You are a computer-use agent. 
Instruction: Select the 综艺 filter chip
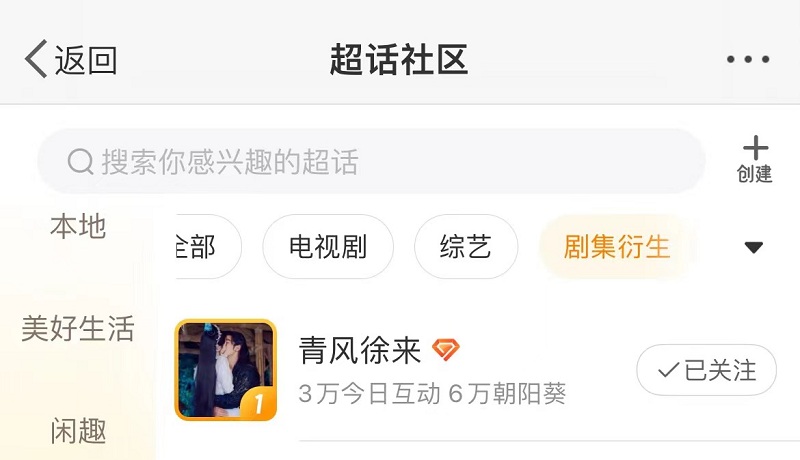(466, 247)
